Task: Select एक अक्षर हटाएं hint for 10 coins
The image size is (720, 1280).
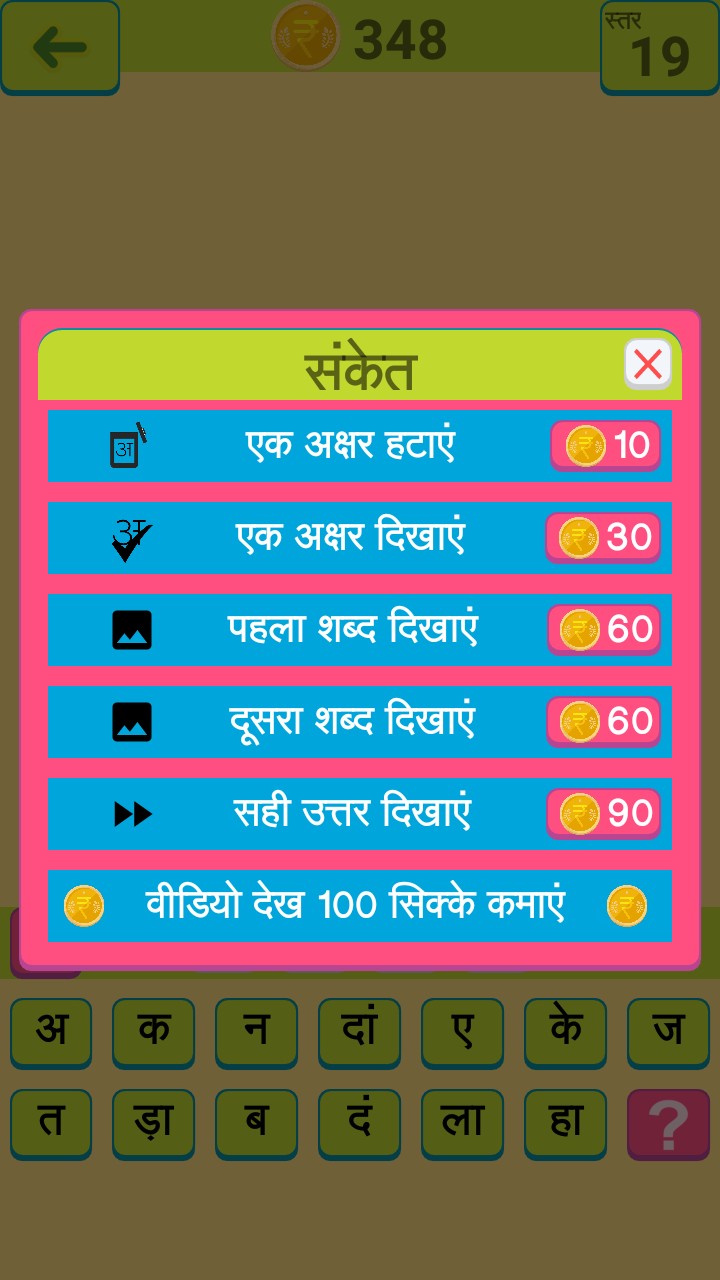Action: (x=359, y=445)
